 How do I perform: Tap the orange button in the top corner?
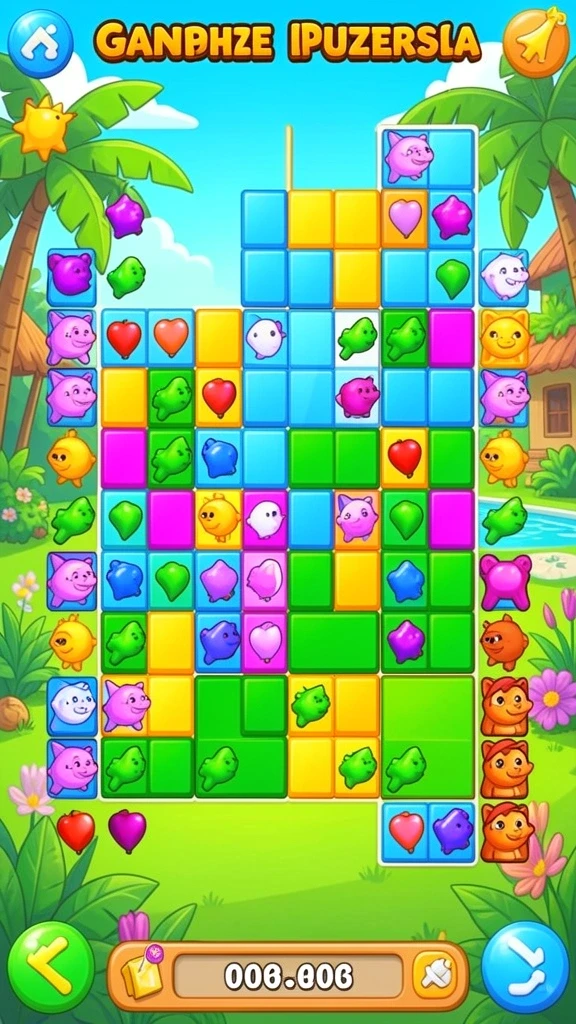536,42
